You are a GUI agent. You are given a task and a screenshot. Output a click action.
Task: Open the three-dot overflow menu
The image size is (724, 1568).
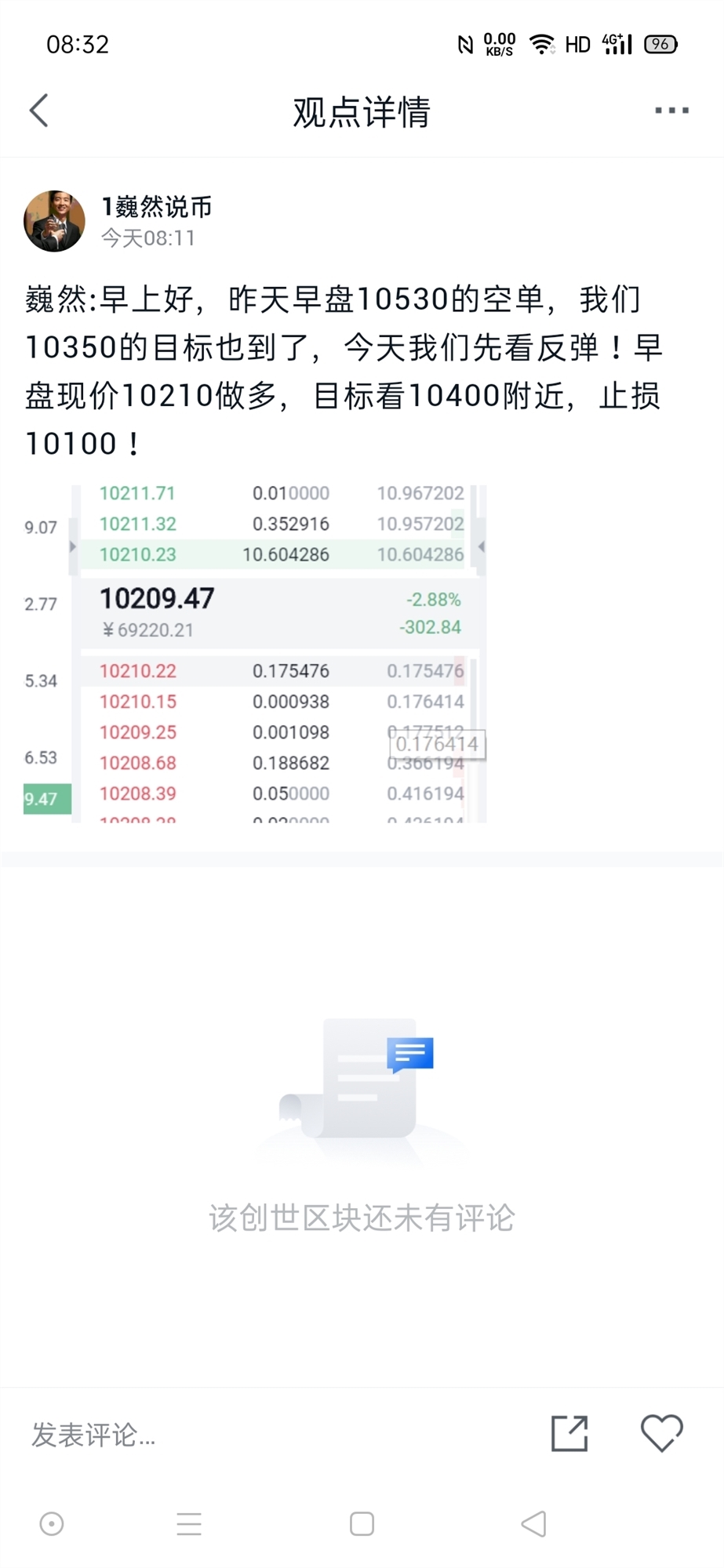pos(671,111)
